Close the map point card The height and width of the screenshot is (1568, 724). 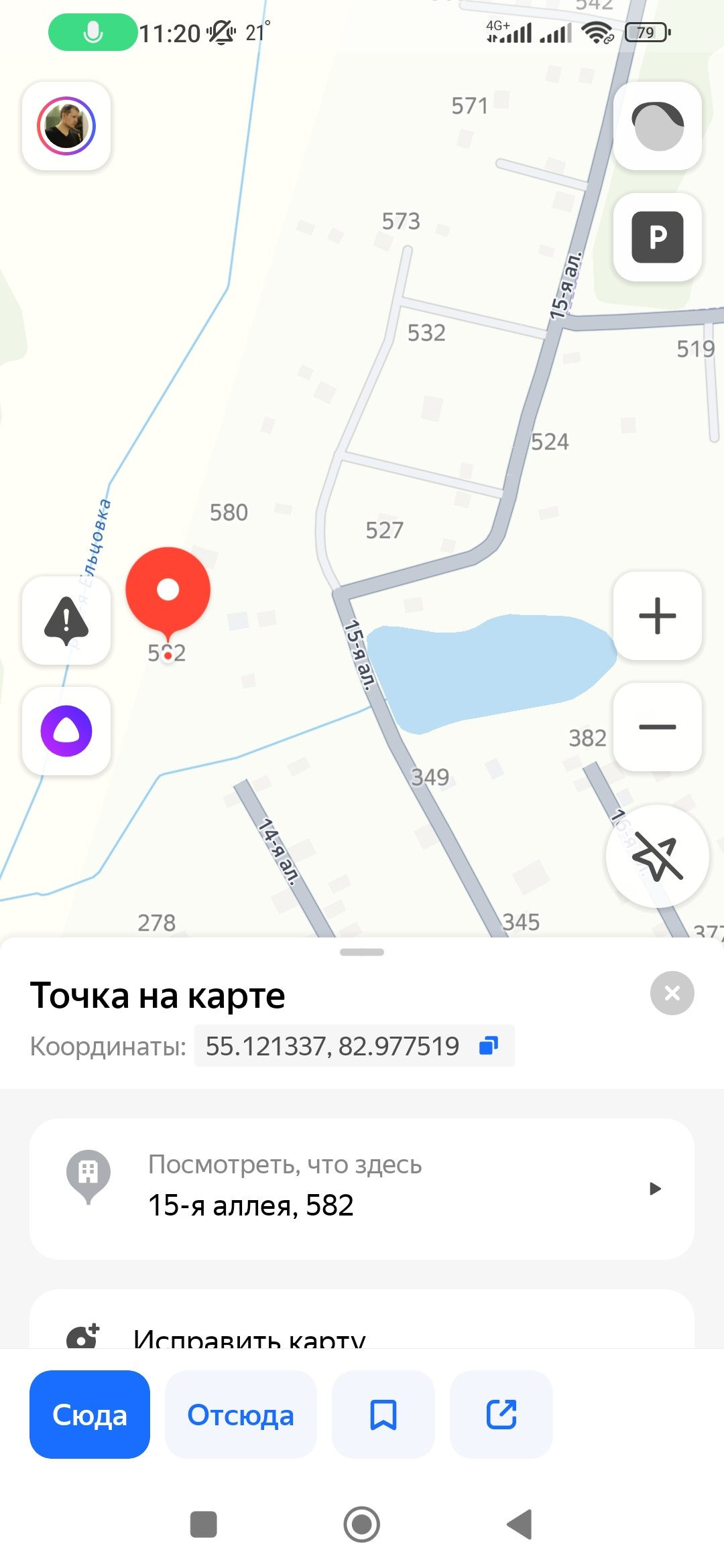672,993
